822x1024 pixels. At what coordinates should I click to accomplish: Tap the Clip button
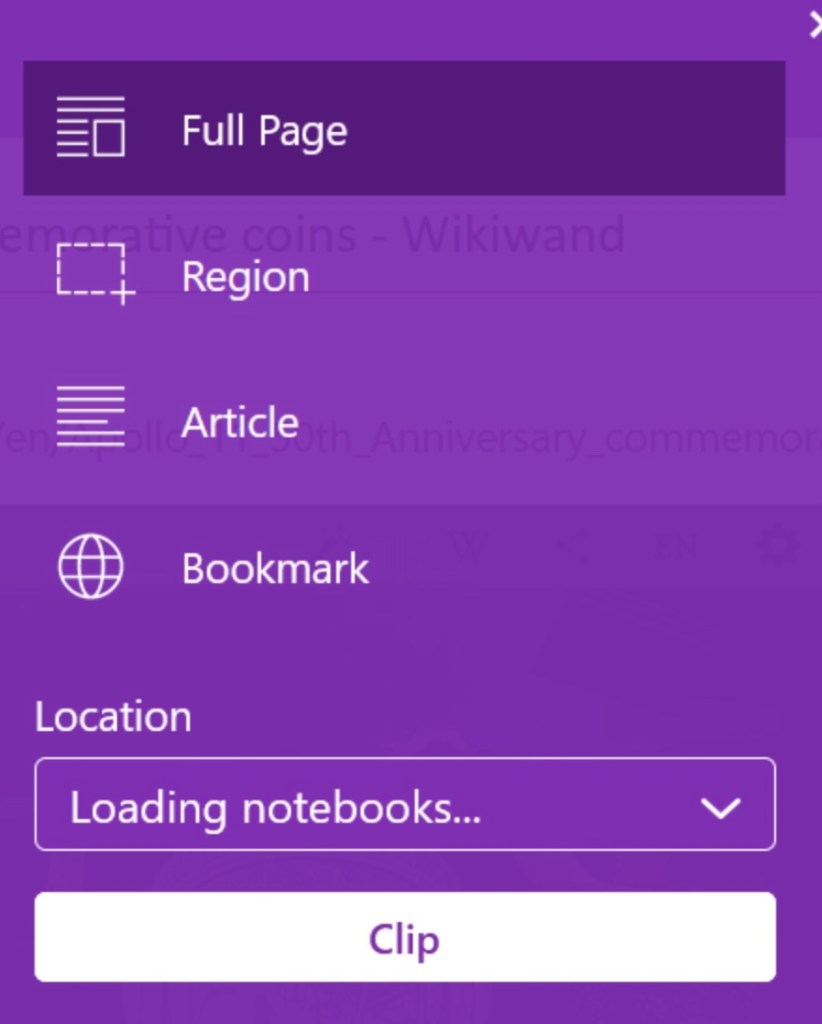(405, 938)
